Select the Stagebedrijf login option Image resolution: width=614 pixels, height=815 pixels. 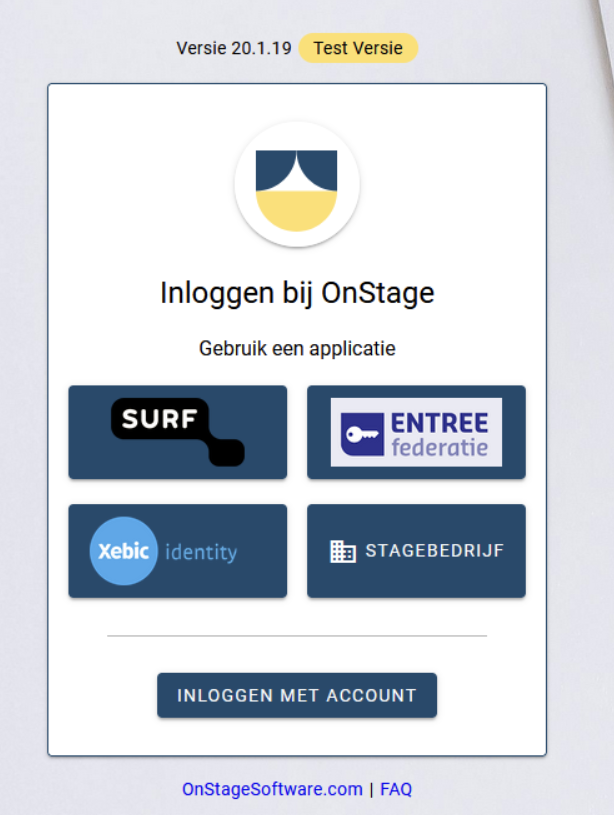click(x=416, y=551)
